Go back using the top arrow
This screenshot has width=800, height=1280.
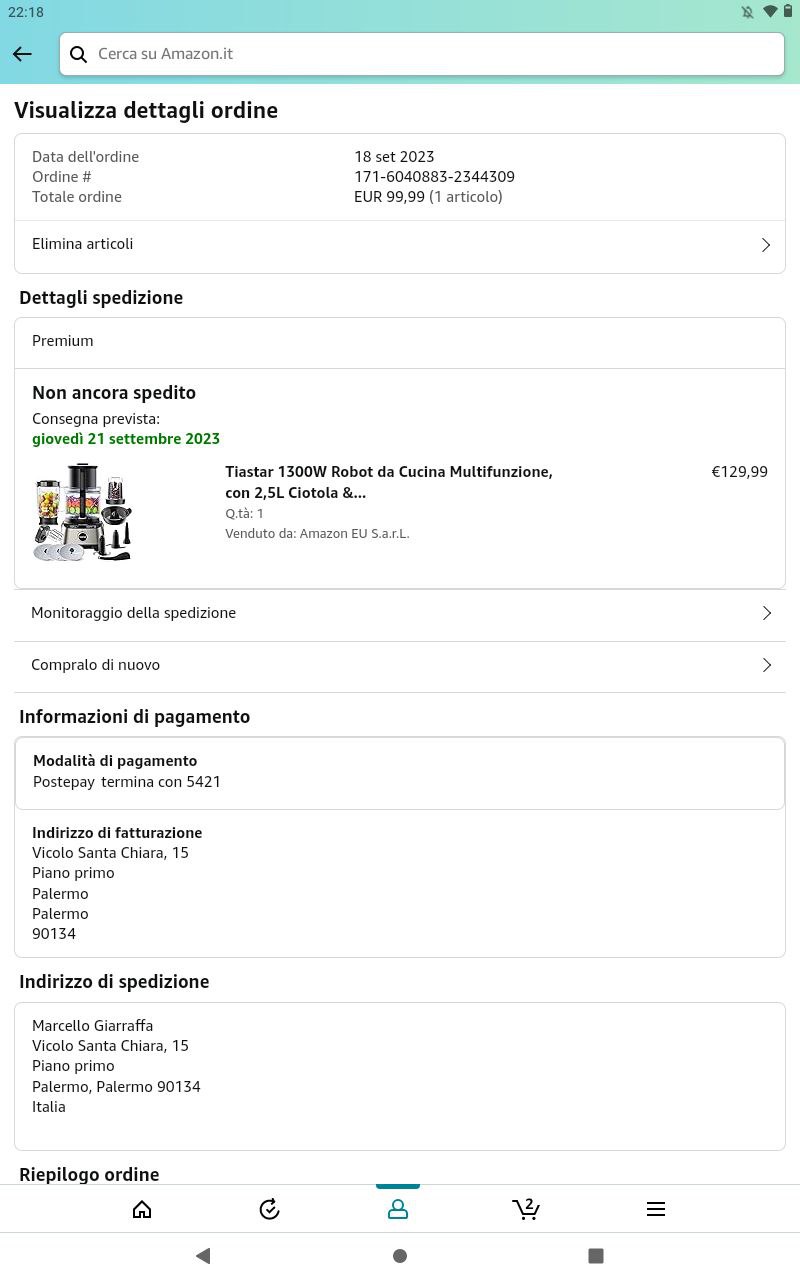click(x=22, y=54)
